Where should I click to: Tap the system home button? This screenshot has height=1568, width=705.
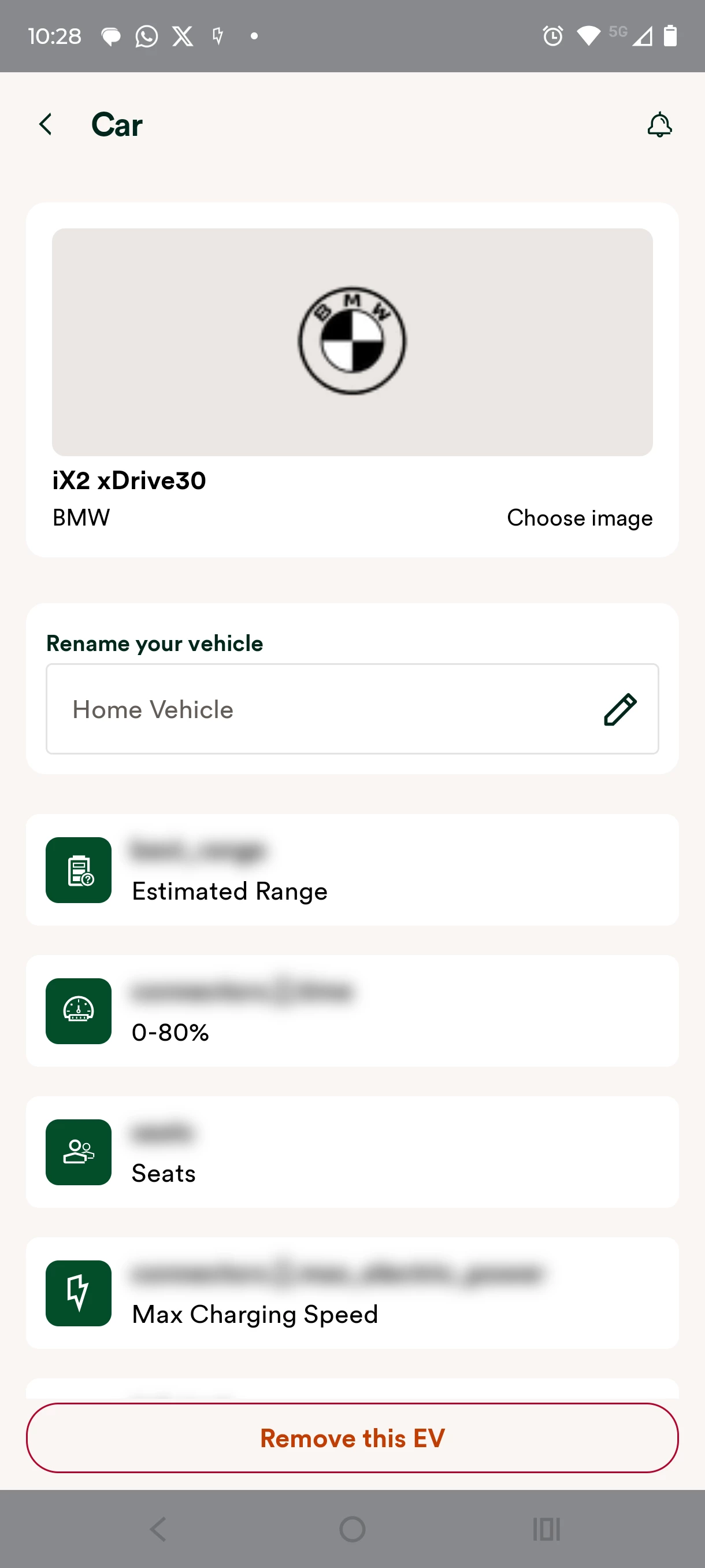point(352,1529)
